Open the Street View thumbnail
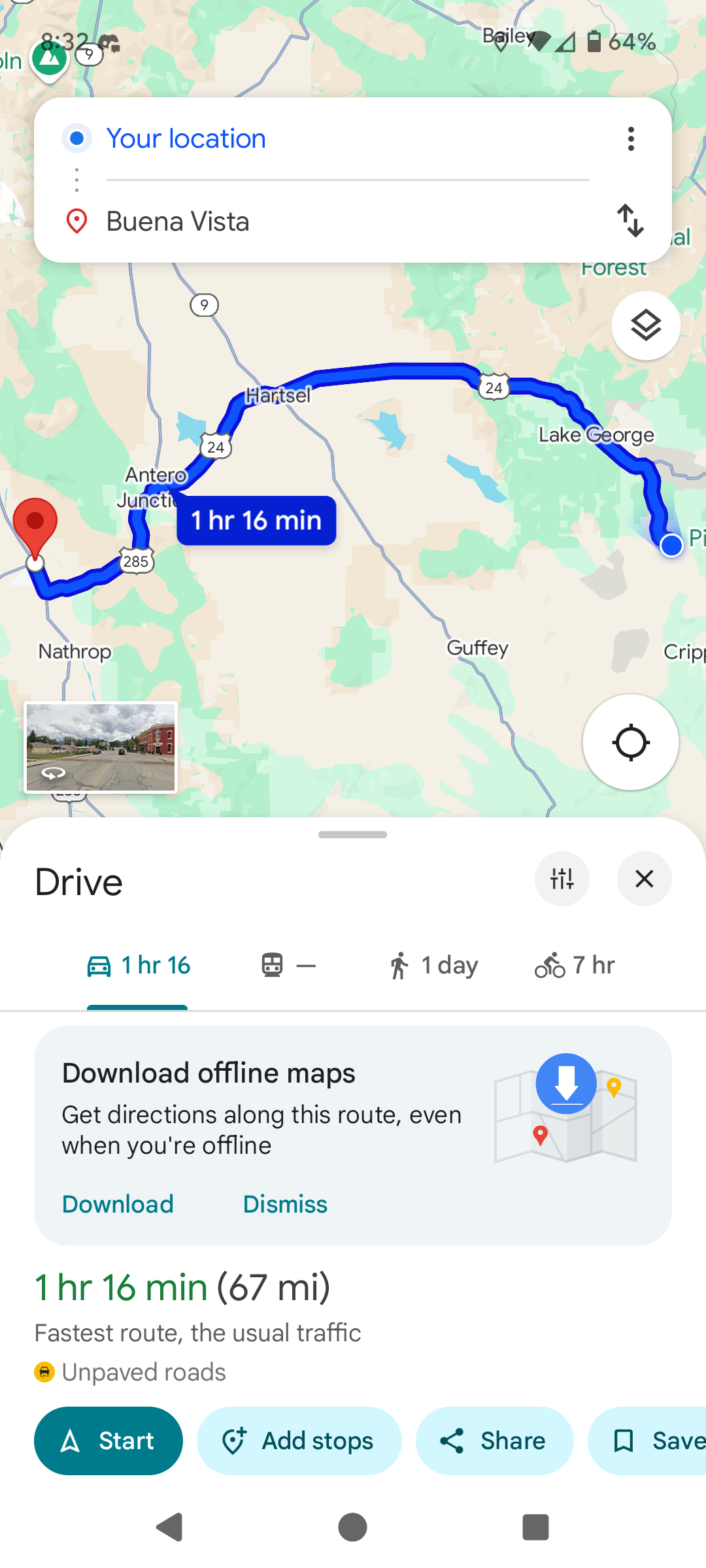The image size is (706, 1568). (101, 747)
